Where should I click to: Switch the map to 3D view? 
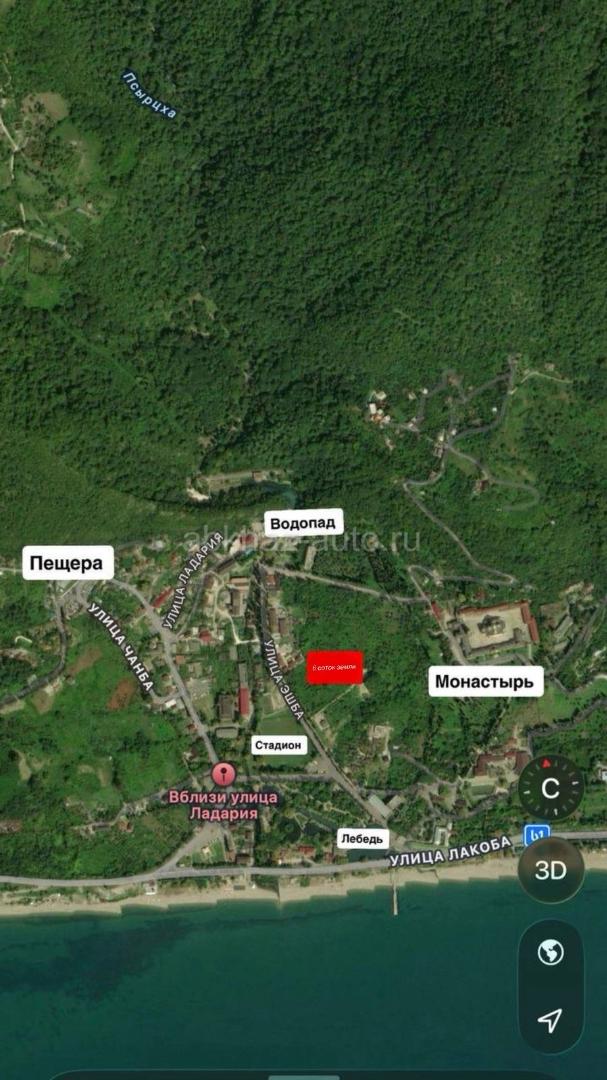click(x=550, y=870)
